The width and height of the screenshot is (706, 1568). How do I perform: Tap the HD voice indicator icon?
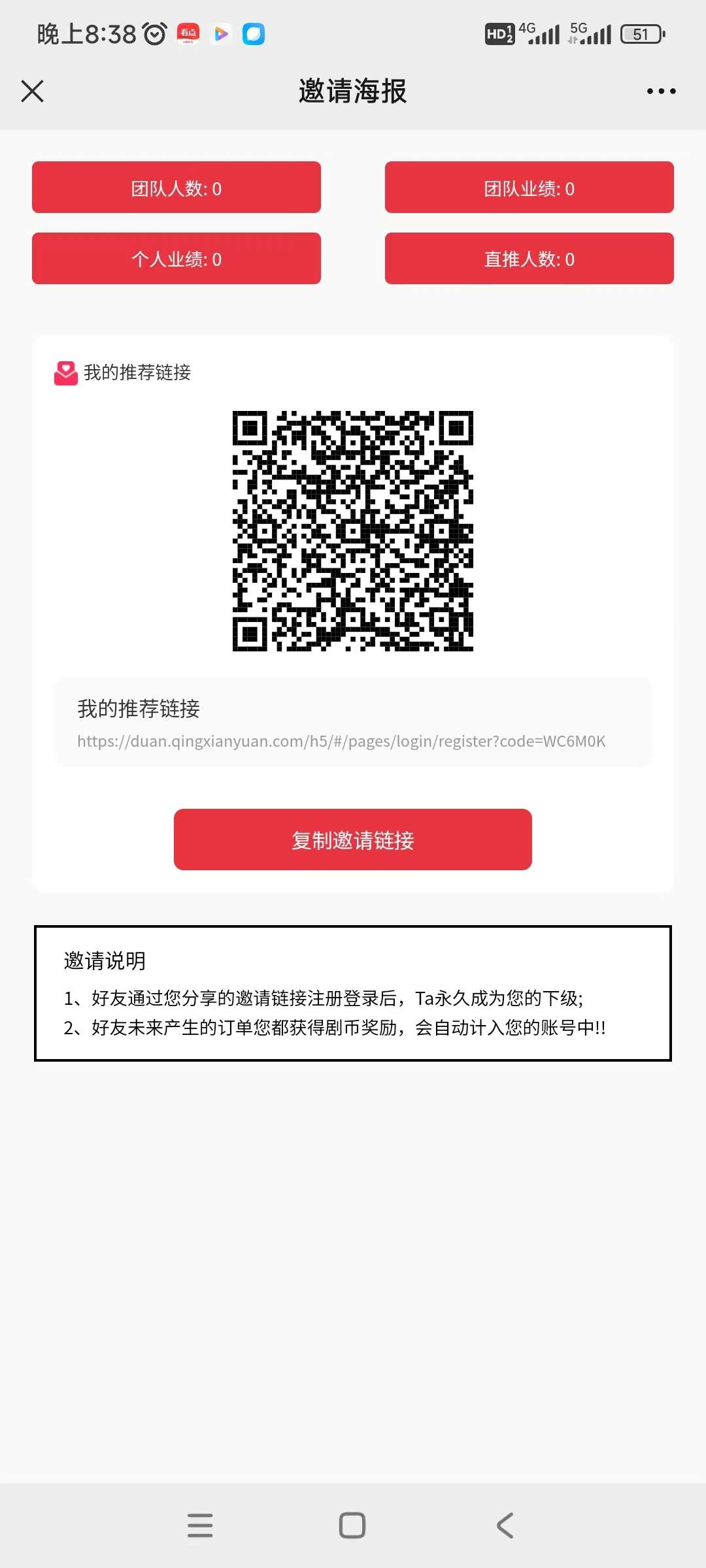[x=499, y=33]
